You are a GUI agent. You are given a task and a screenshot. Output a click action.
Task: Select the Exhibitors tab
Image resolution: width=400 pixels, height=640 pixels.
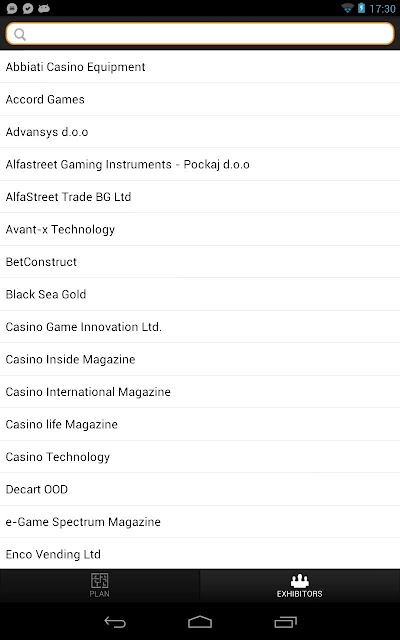point(300,585)
